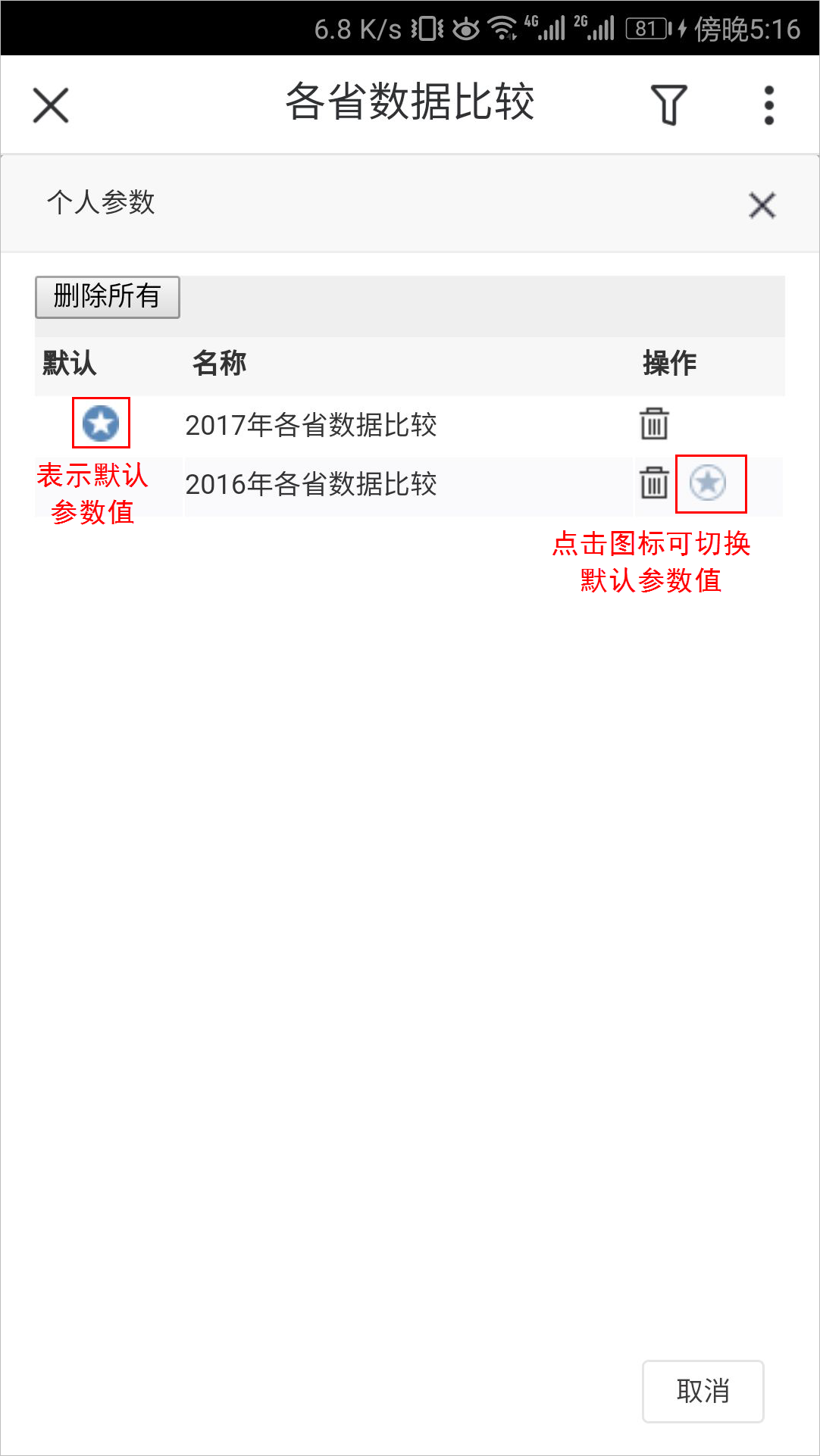Open the filter funnel icon
820x1456 pixels.
coord(668,105)
